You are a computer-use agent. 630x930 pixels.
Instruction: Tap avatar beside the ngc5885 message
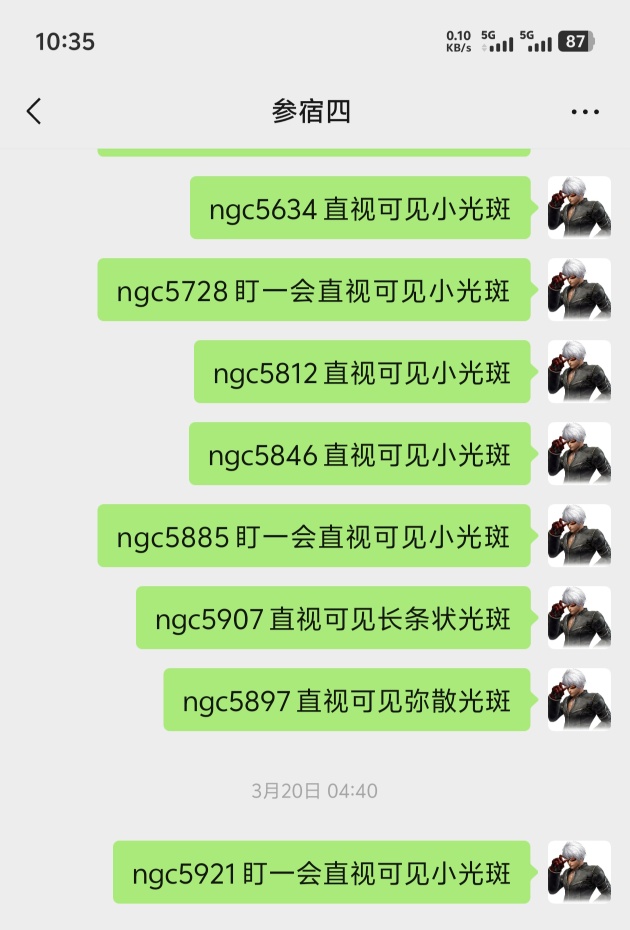(579, 535)
